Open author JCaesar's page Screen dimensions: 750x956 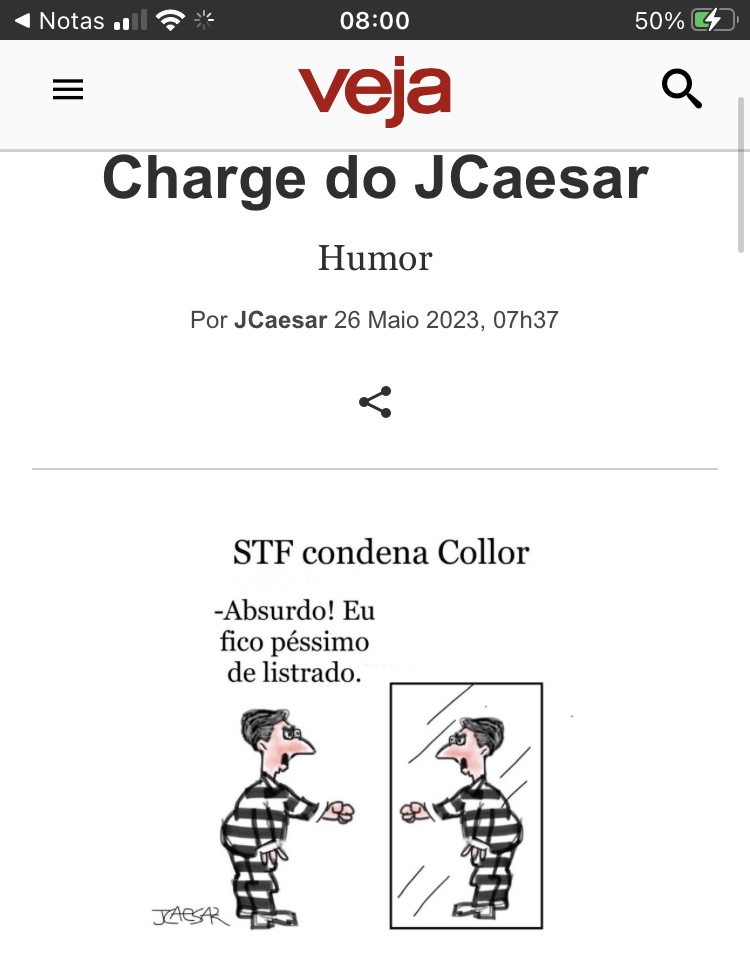coord(280,321)
